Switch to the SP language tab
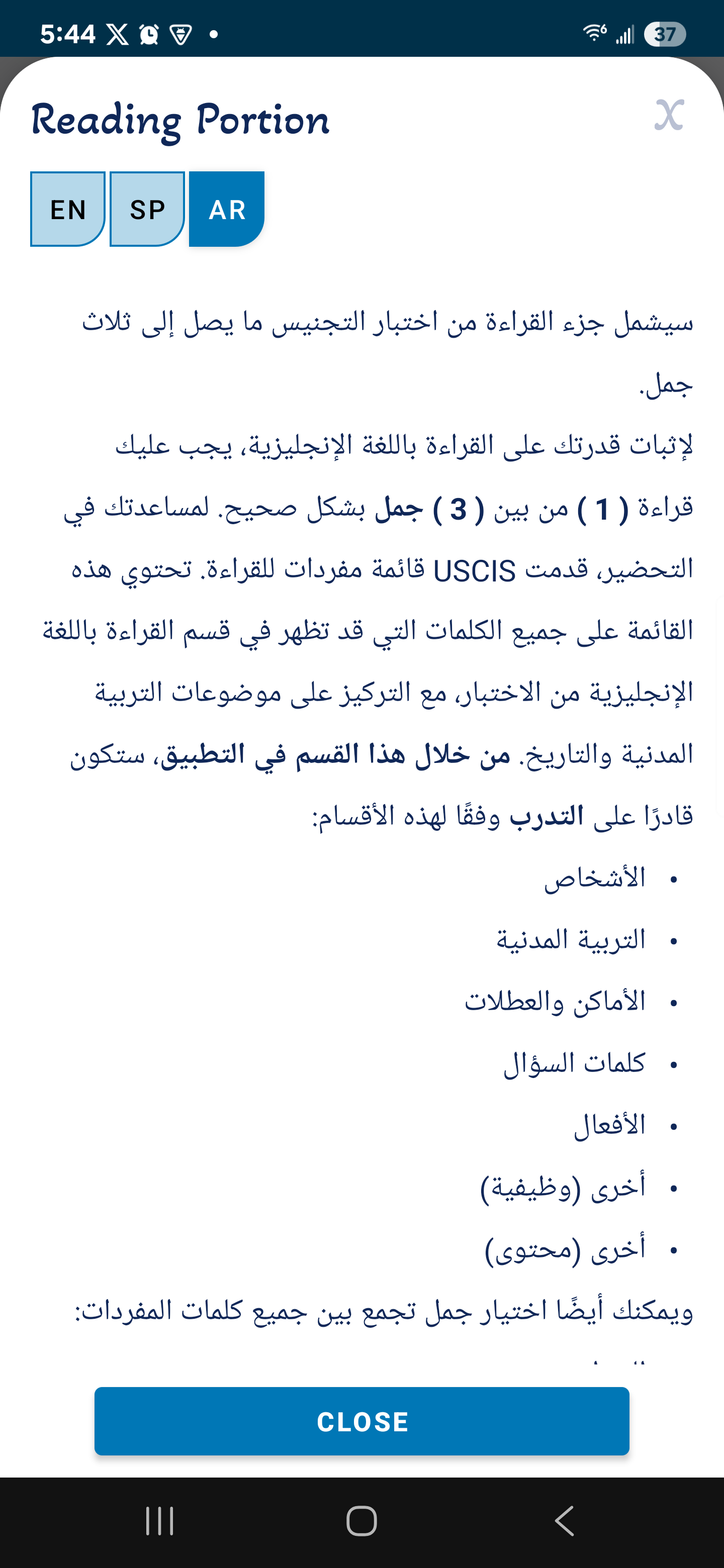Screen dimensions: 724x1568 coord(147,210)
